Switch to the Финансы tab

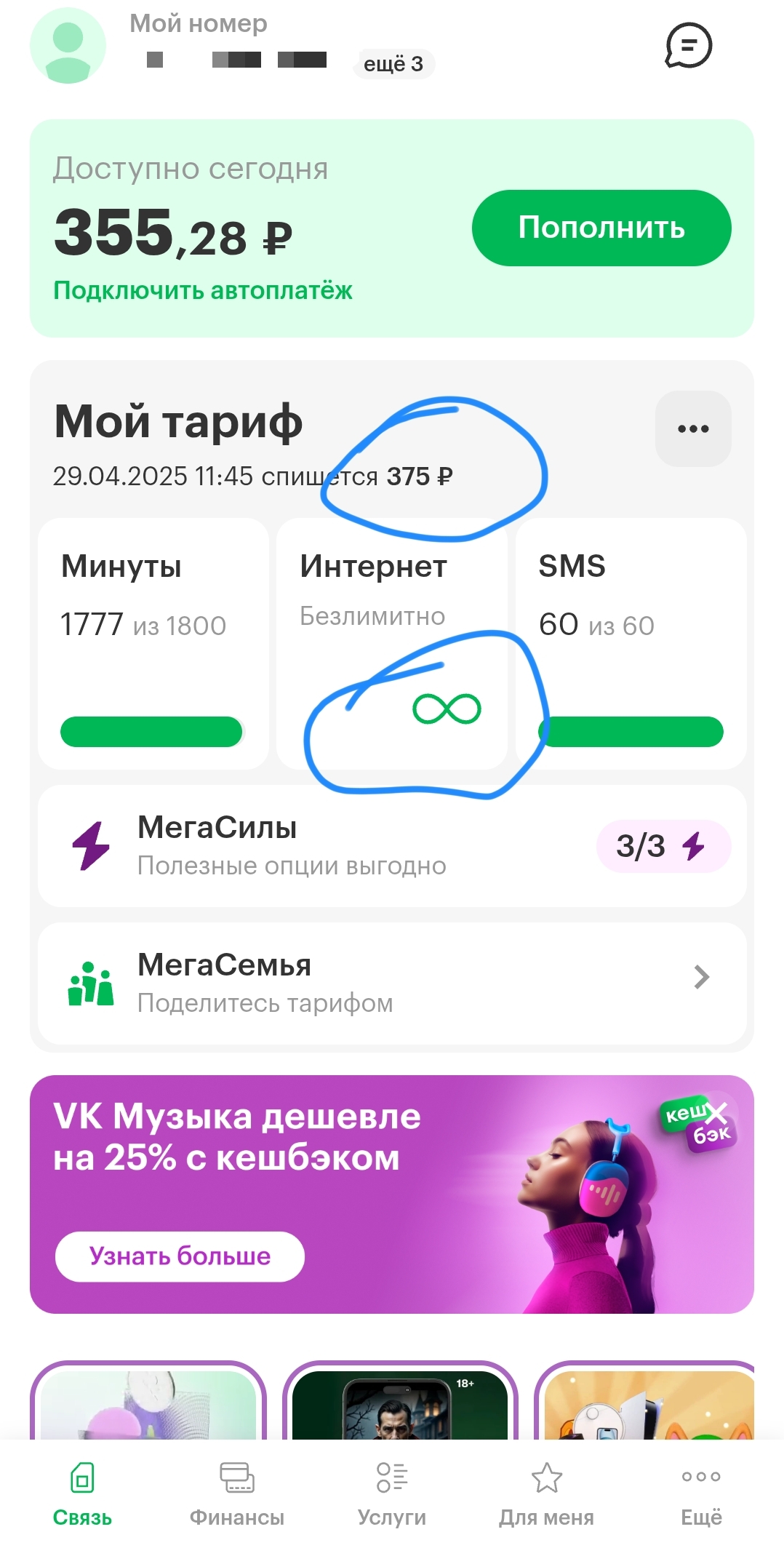click(236, 1494)
